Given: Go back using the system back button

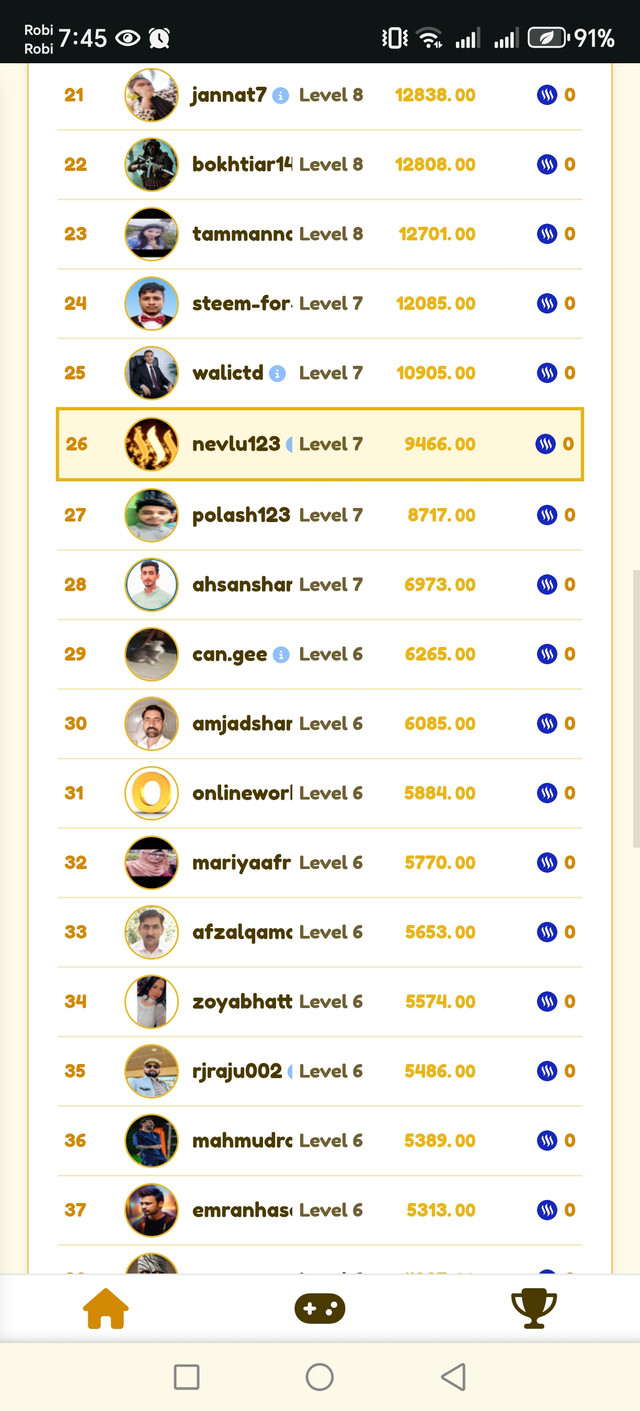Looking at the screenshot, I should (x=453, y=1377).
